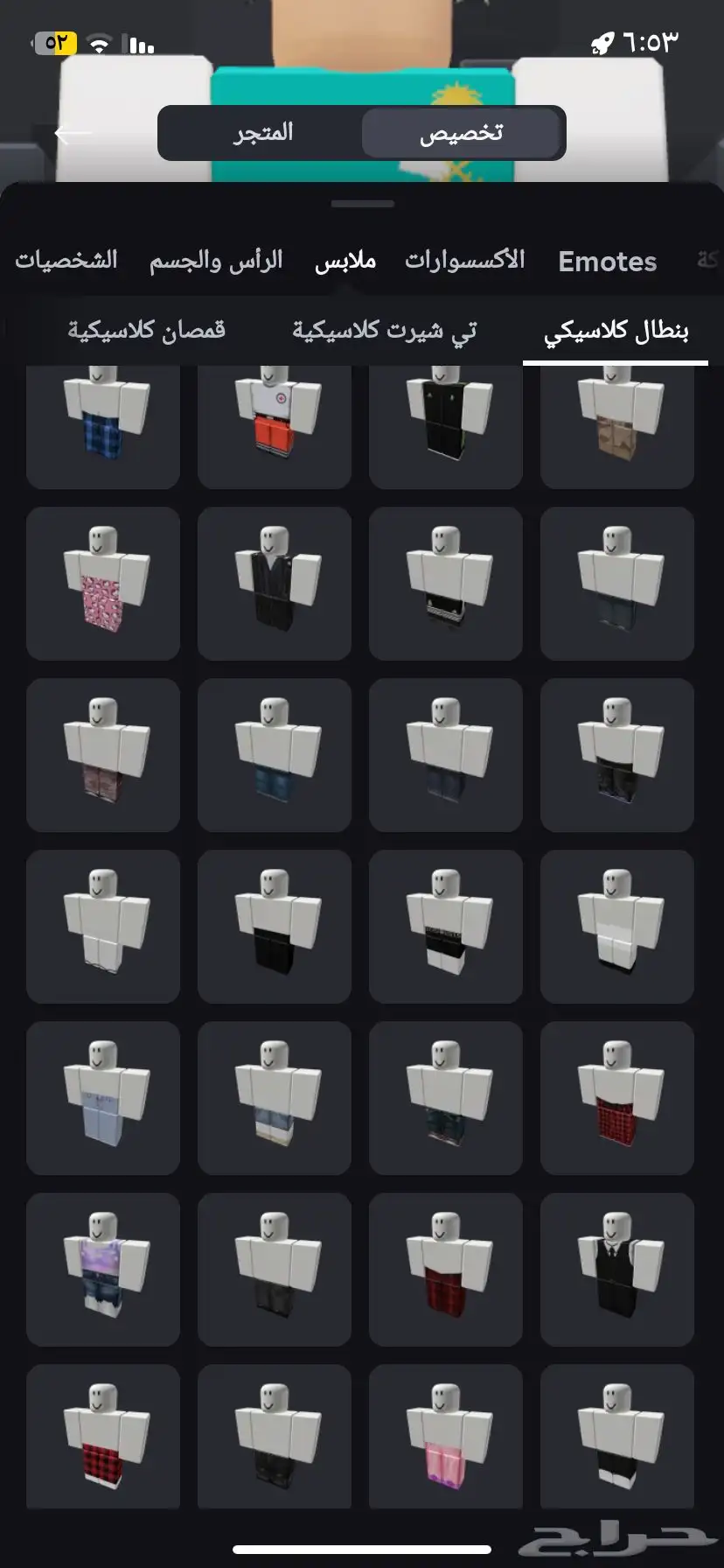Choose the purple galaxy top outfit
This screenshot has height=1568, width=724.
[x=103, y=1269]
